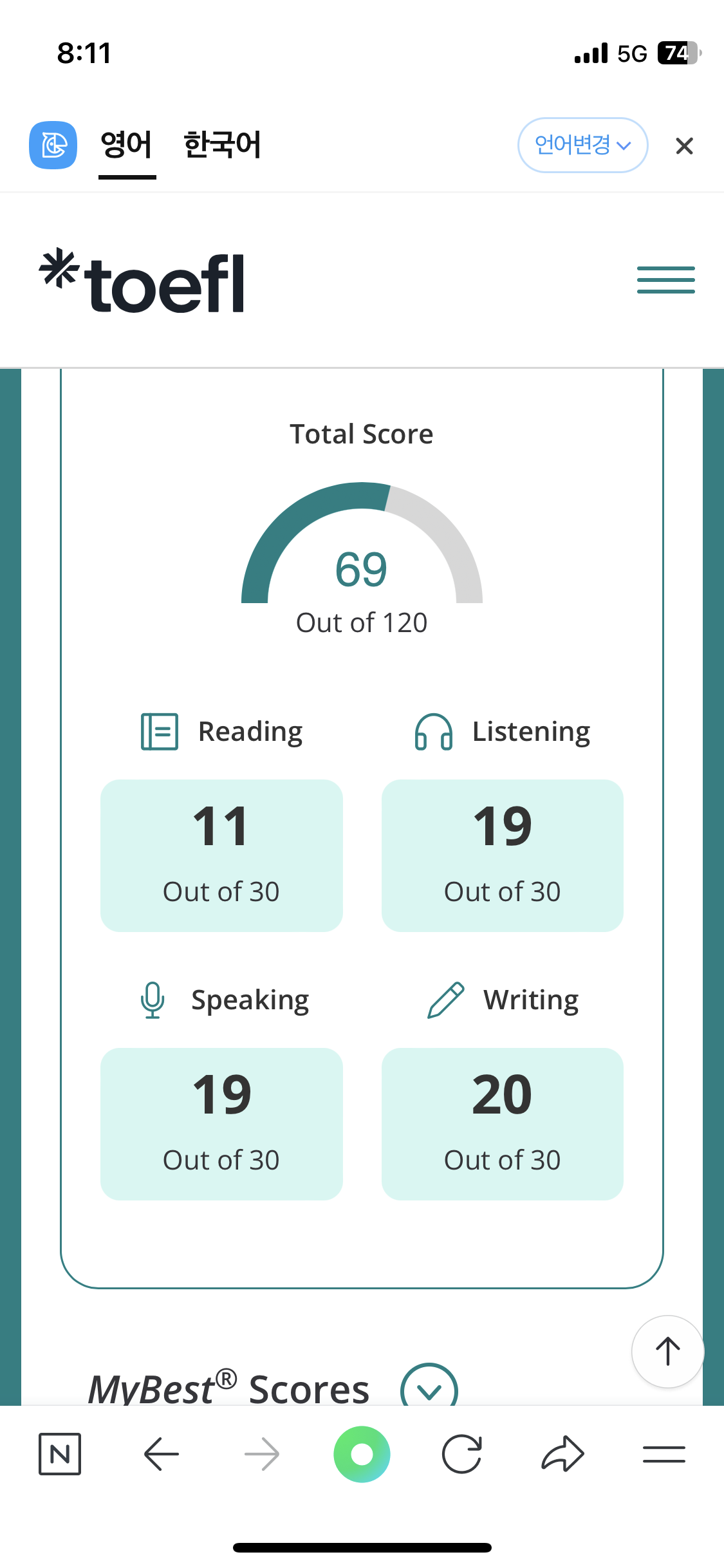The image size is (724, 1568).
Task: Open the 언어변경 language dropdown
Action: click(582, 145)
